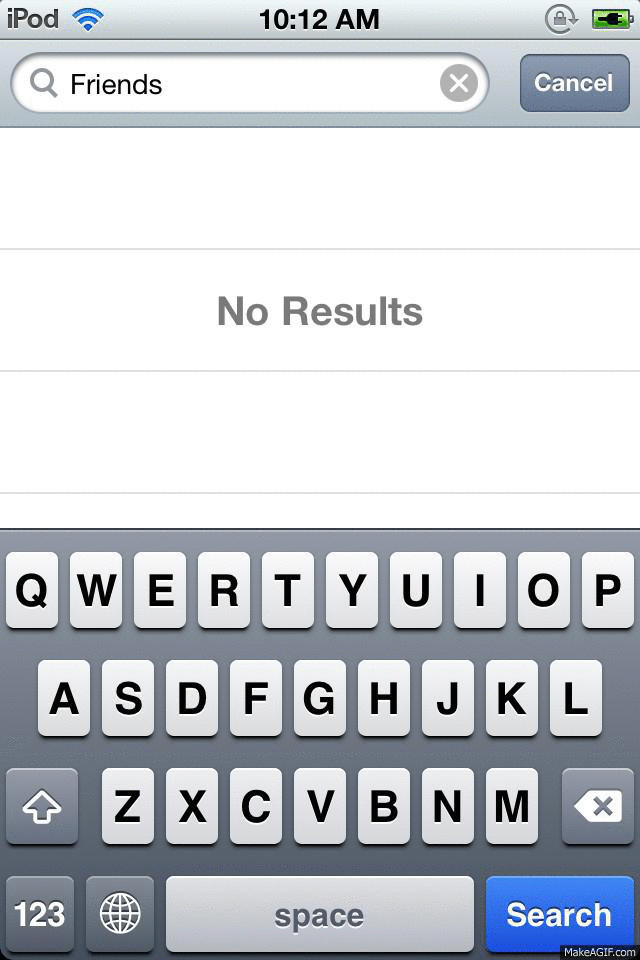Viewport: 640px width, 960px height.
Task: Switch keyboard to 123 numbers
Action: [x=40, y=914]
